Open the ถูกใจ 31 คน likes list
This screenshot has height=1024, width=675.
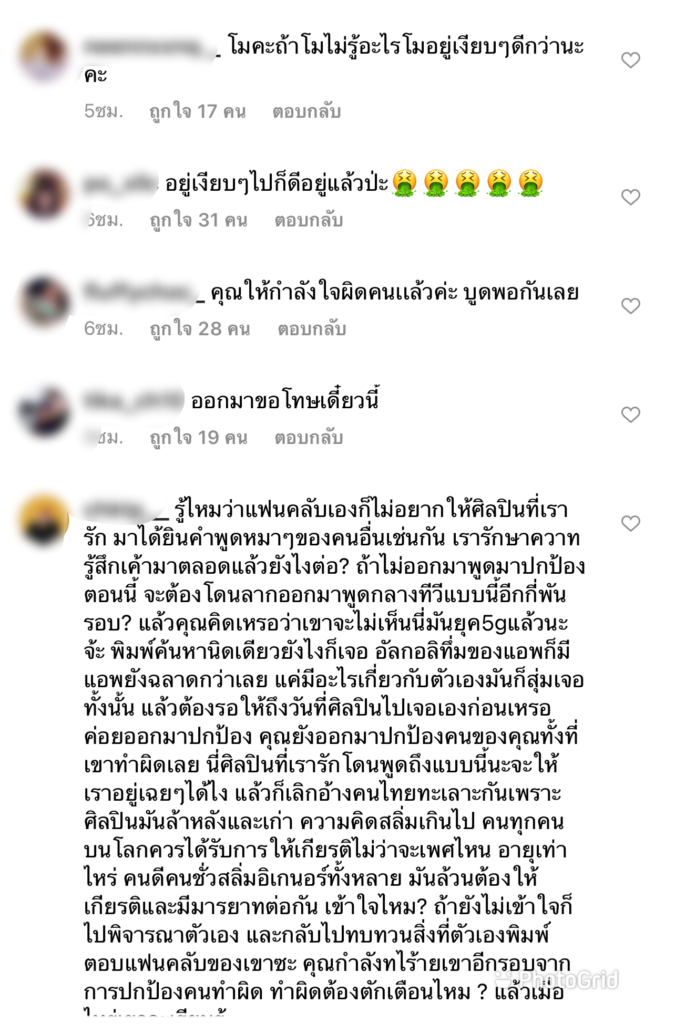[x=198, y=220]
